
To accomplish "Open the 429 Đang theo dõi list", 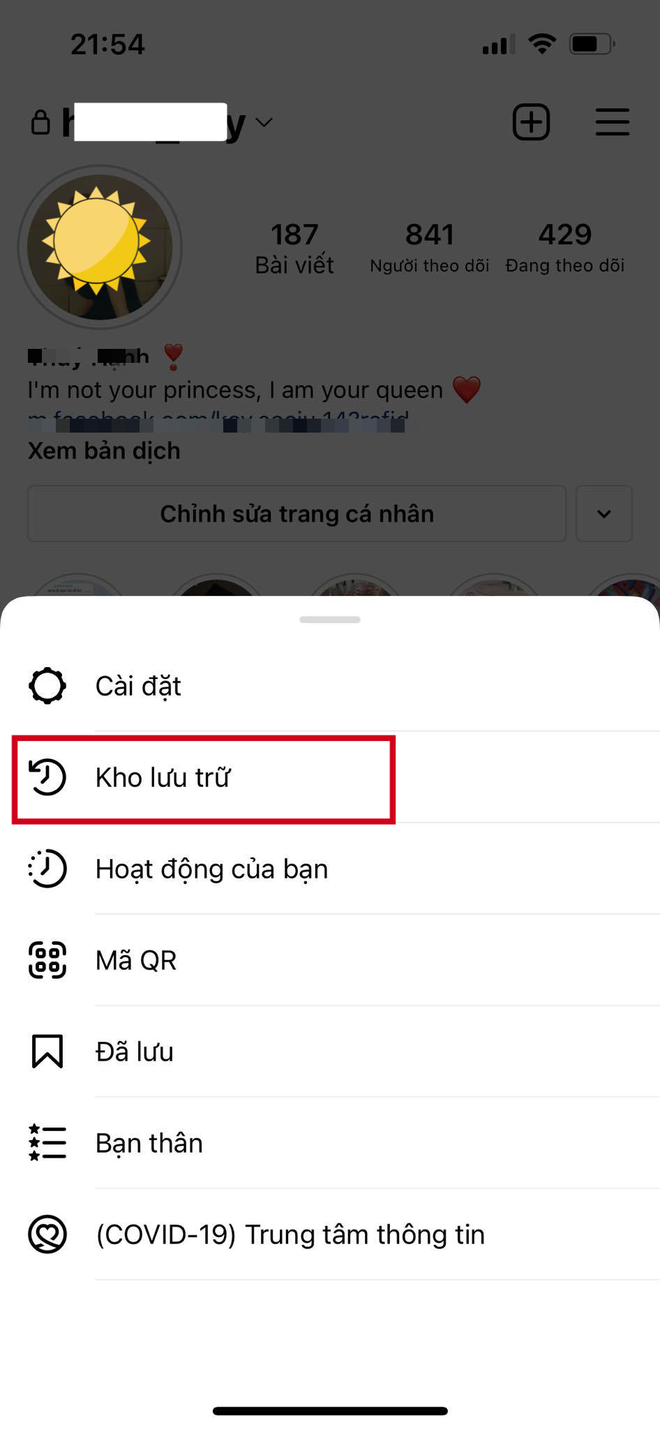I will [x=565, y=247].
